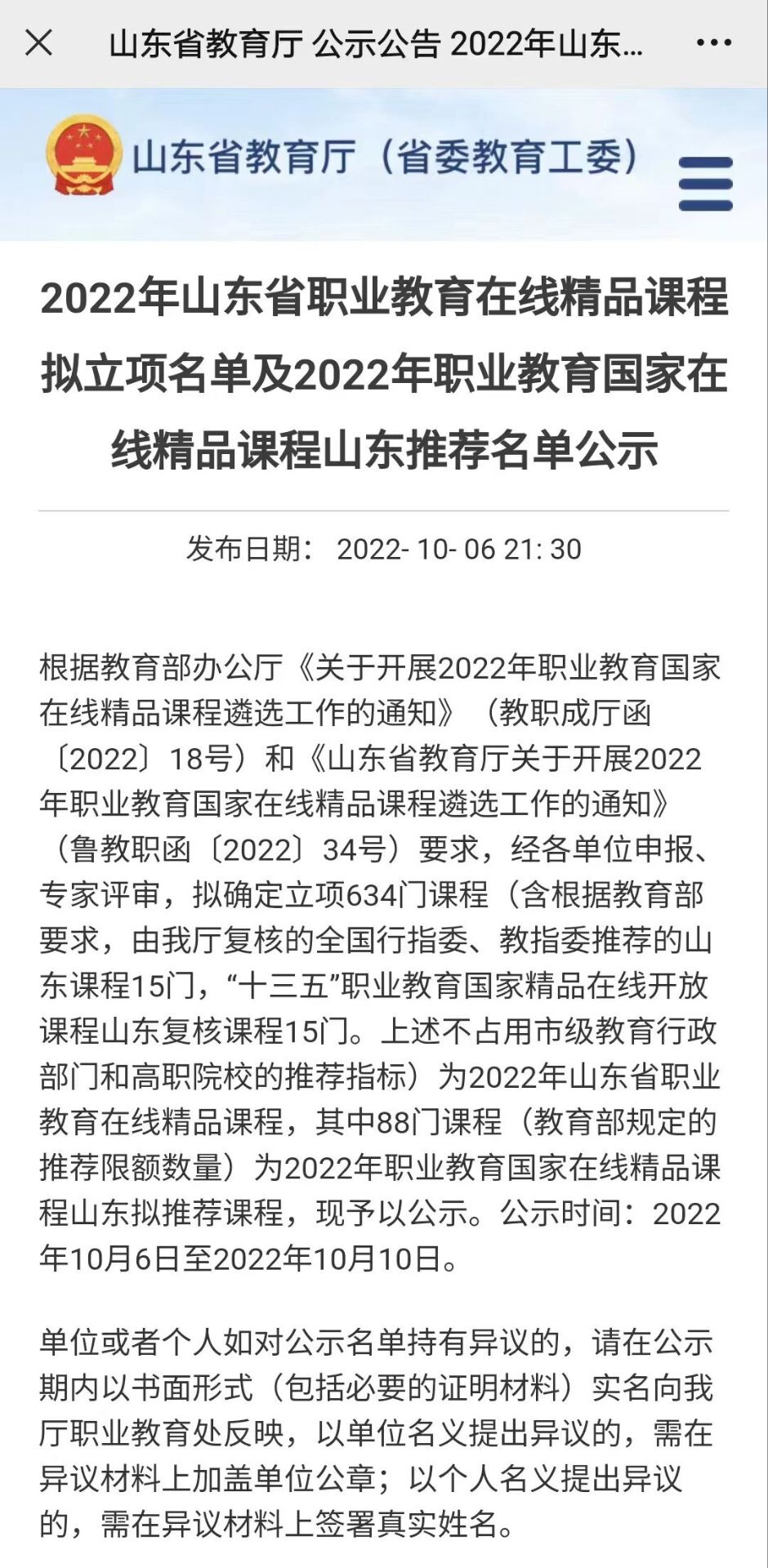Viewport: 768px width, 1568px height.
Task: Close the web page view
Action: click(x=38, y=43)
